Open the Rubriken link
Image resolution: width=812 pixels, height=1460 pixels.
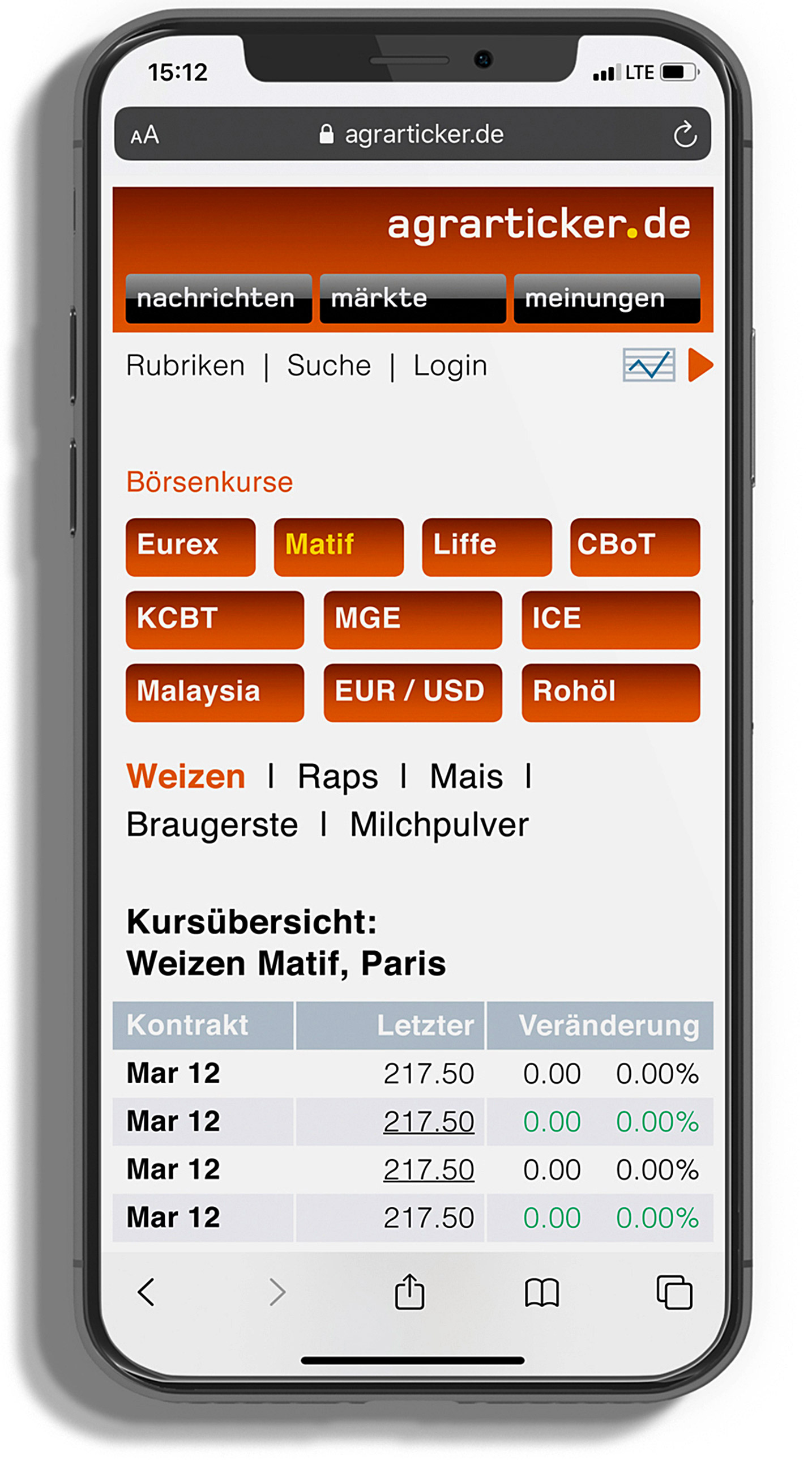pyautogui.click(x=185, y=365)
